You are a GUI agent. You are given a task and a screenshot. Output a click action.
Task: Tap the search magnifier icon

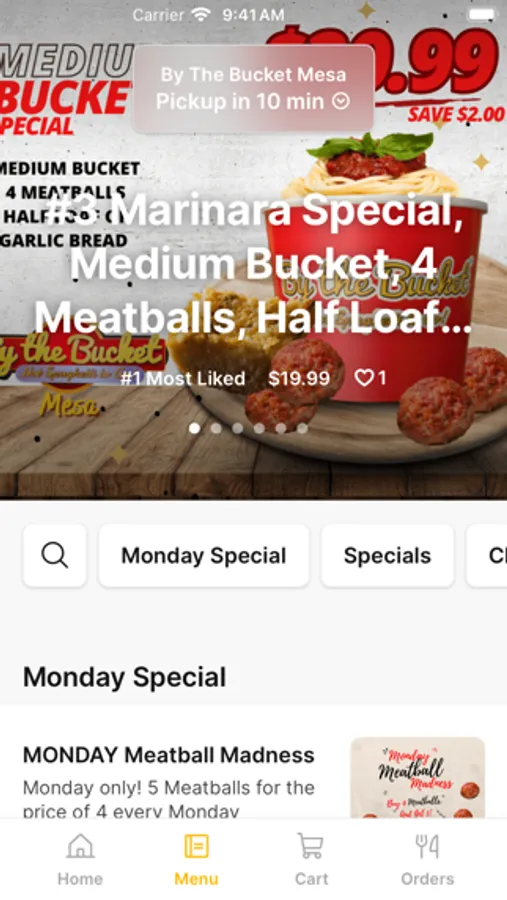[x=55, y=556]
